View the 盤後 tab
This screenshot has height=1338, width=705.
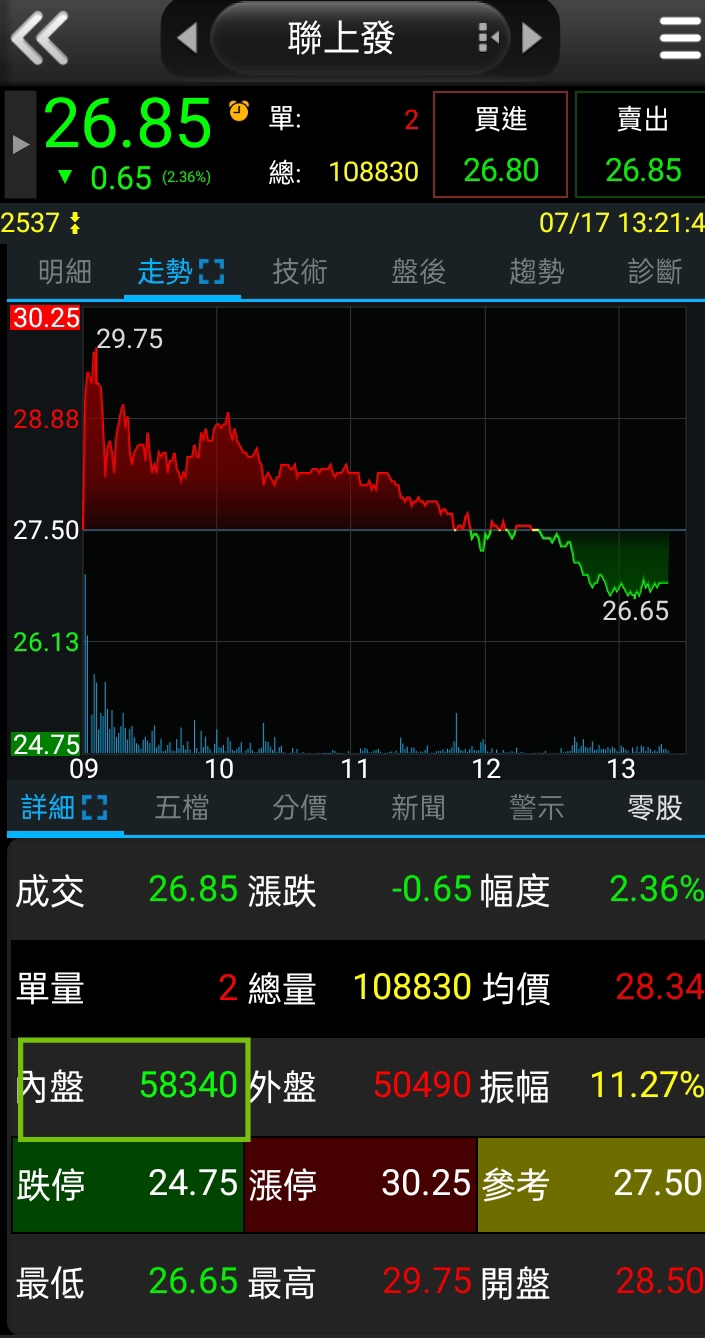pyautogui.click(x=418, y=272)
